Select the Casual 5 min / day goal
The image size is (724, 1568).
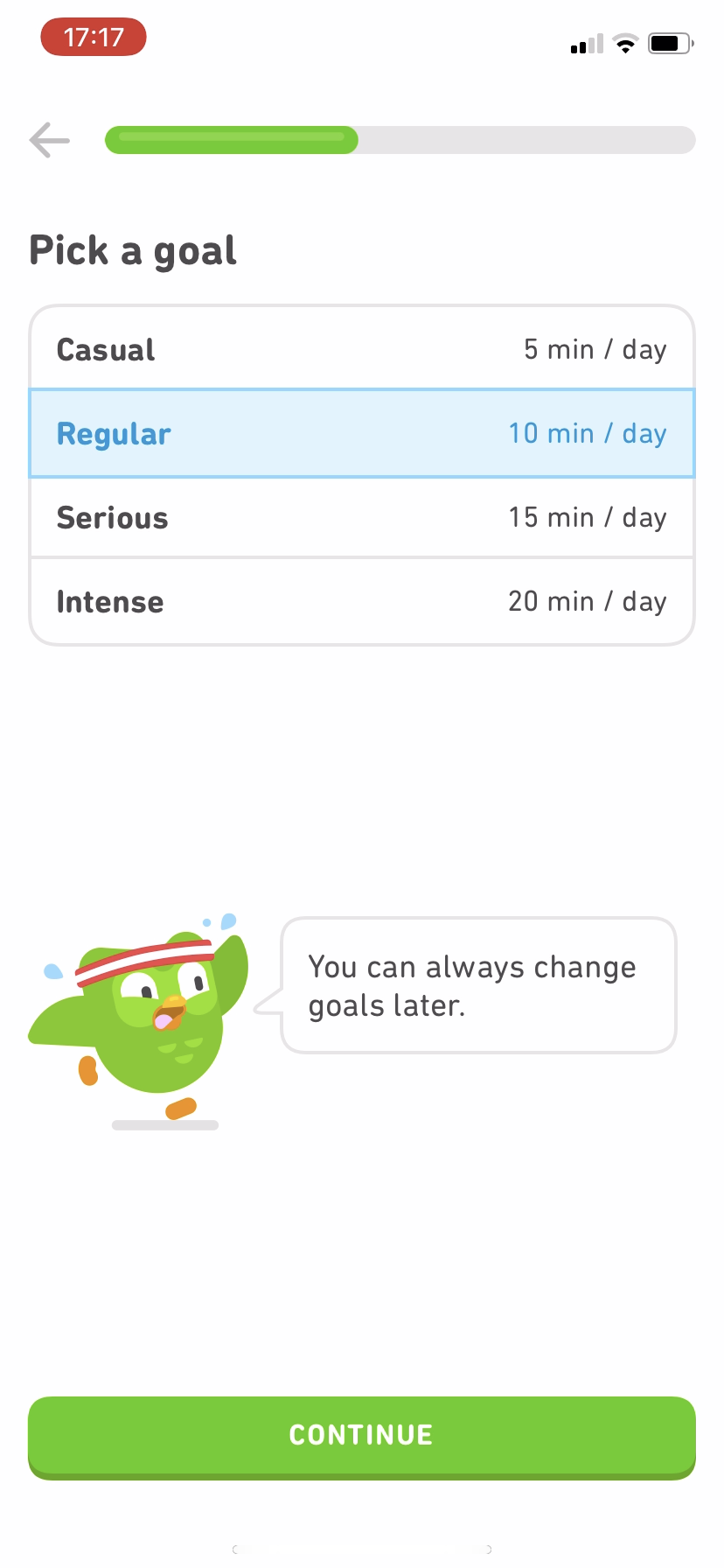coord(360,348)
